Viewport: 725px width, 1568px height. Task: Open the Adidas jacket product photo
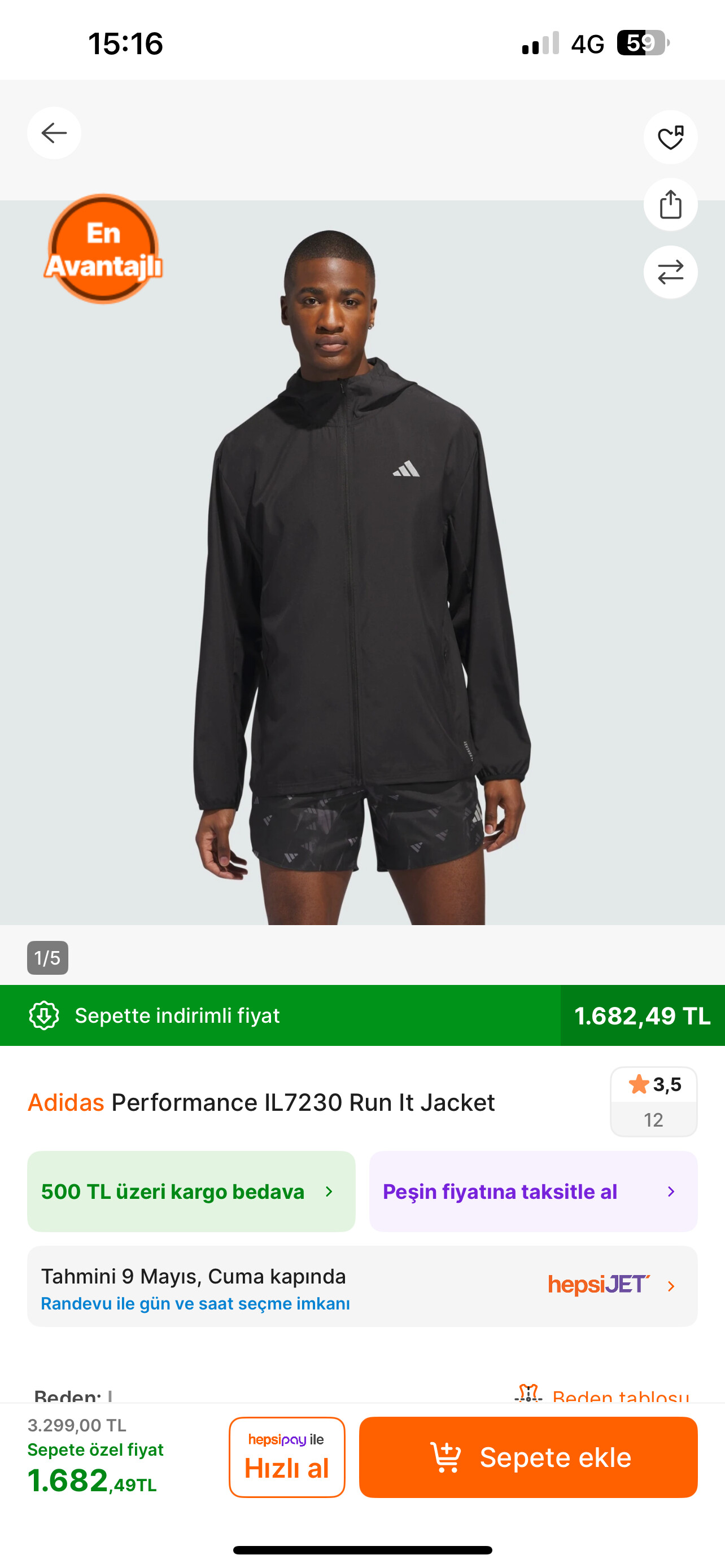[x=362, y=563]
